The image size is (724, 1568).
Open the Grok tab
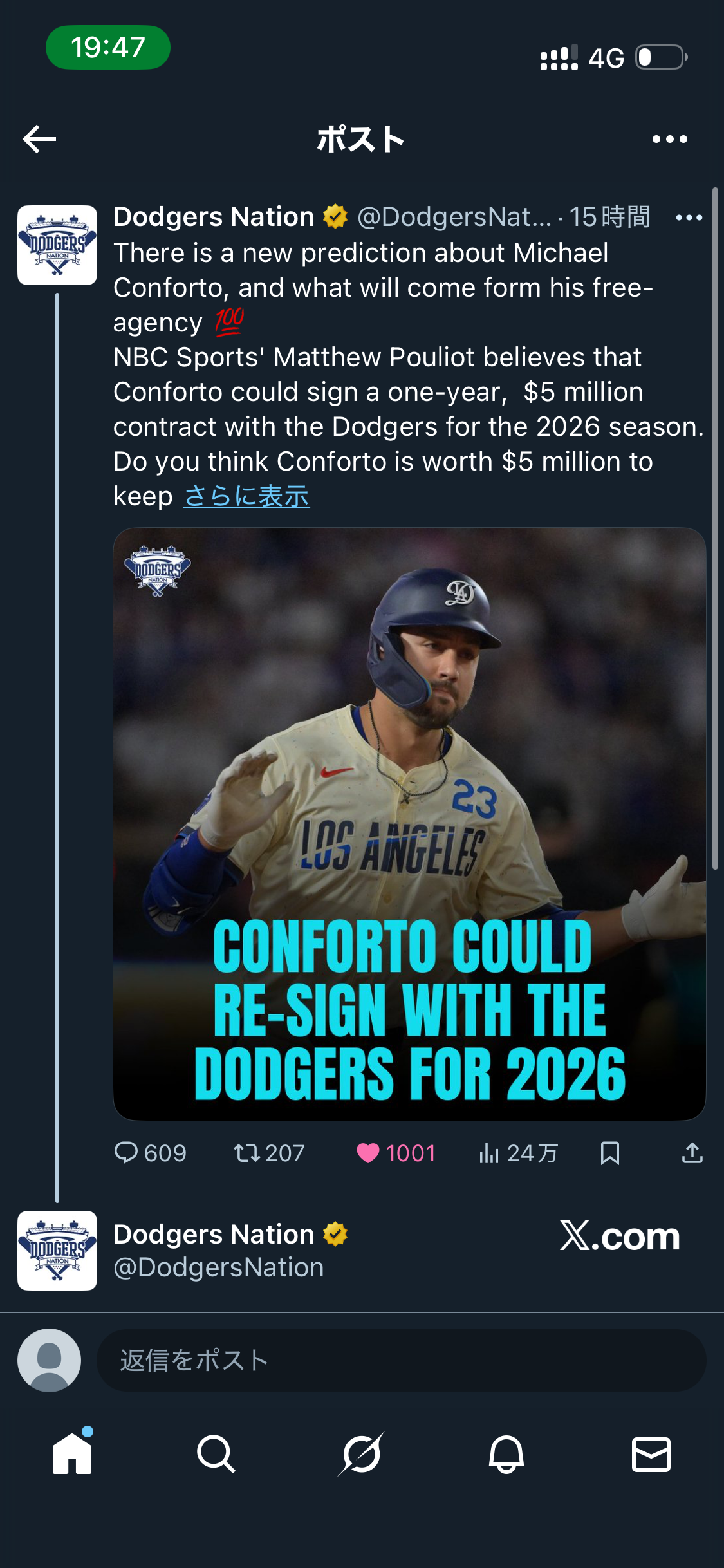[x=361, y=1454]
